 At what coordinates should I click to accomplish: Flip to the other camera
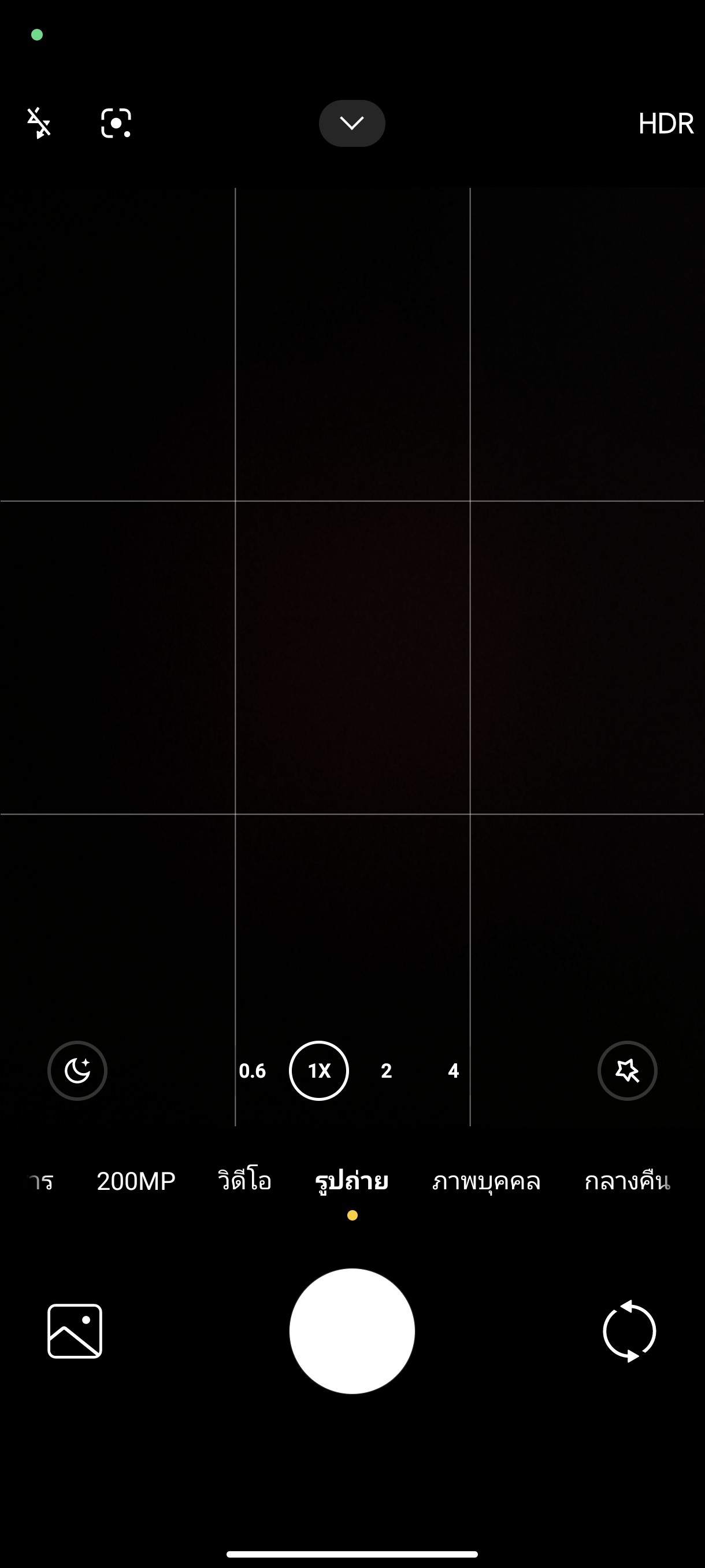[629, 1331]
